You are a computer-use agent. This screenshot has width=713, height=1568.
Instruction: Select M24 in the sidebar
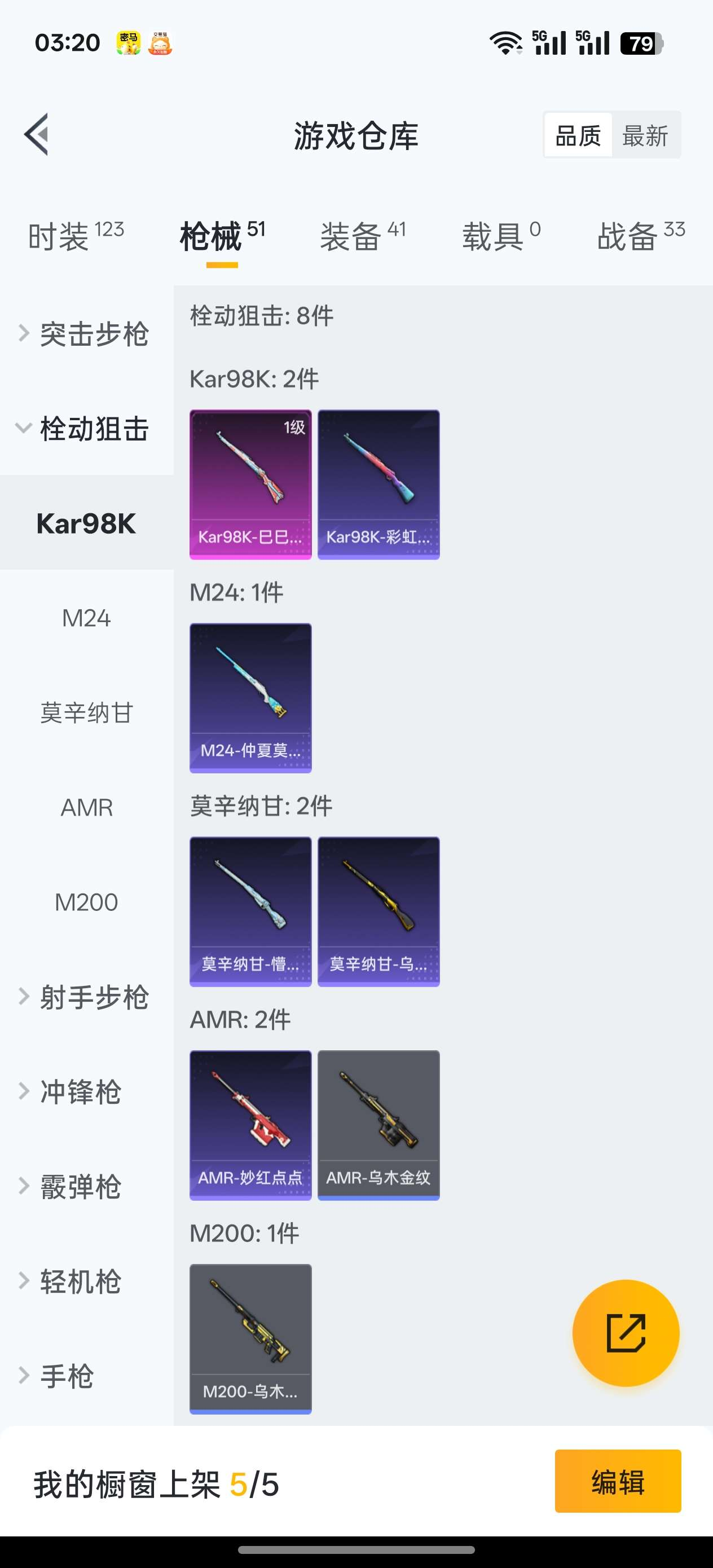[x=86, y=618]
